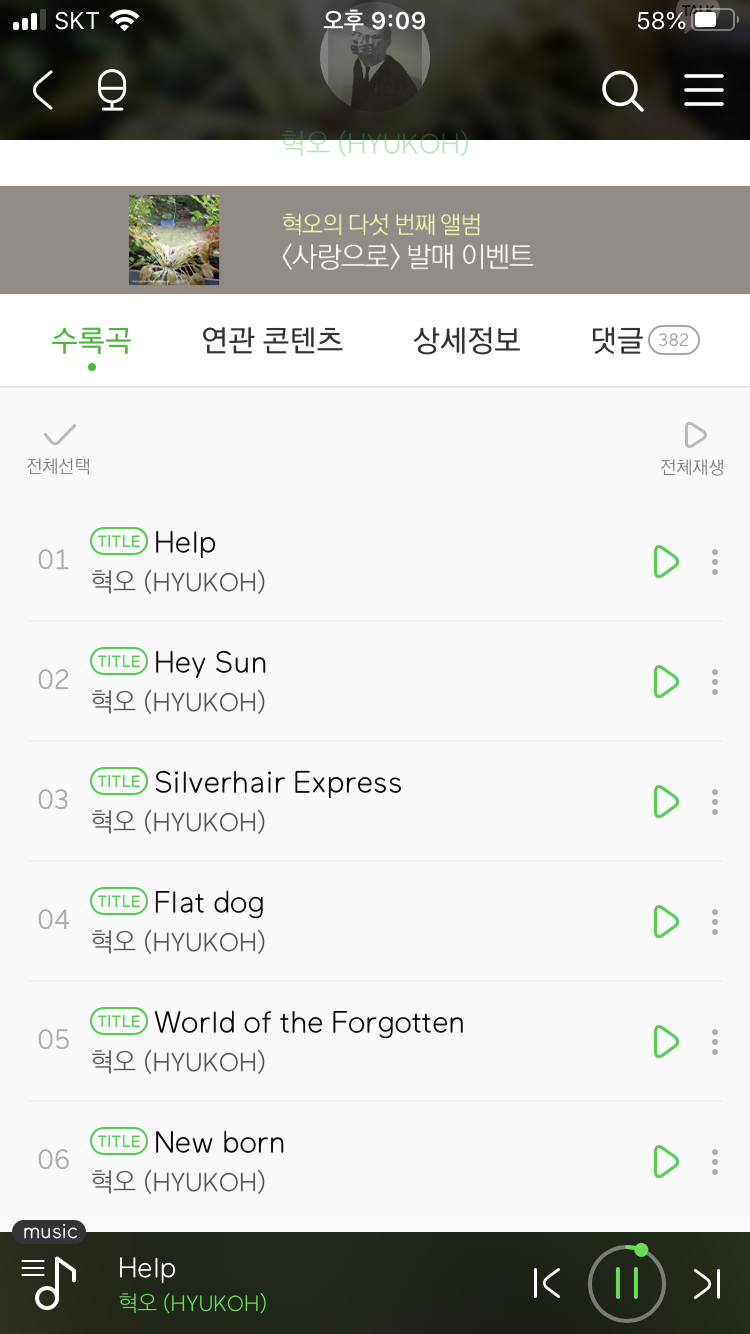
Task: Switch to the 상세정보 tab
Action: [x=467, y=340]
